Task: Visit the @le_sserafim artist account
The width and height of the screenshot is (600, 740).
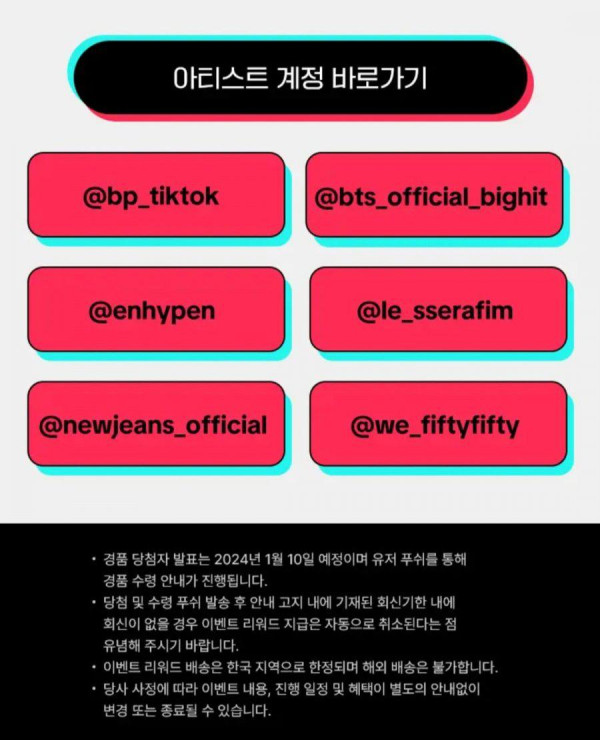Action: click(433, 311)
